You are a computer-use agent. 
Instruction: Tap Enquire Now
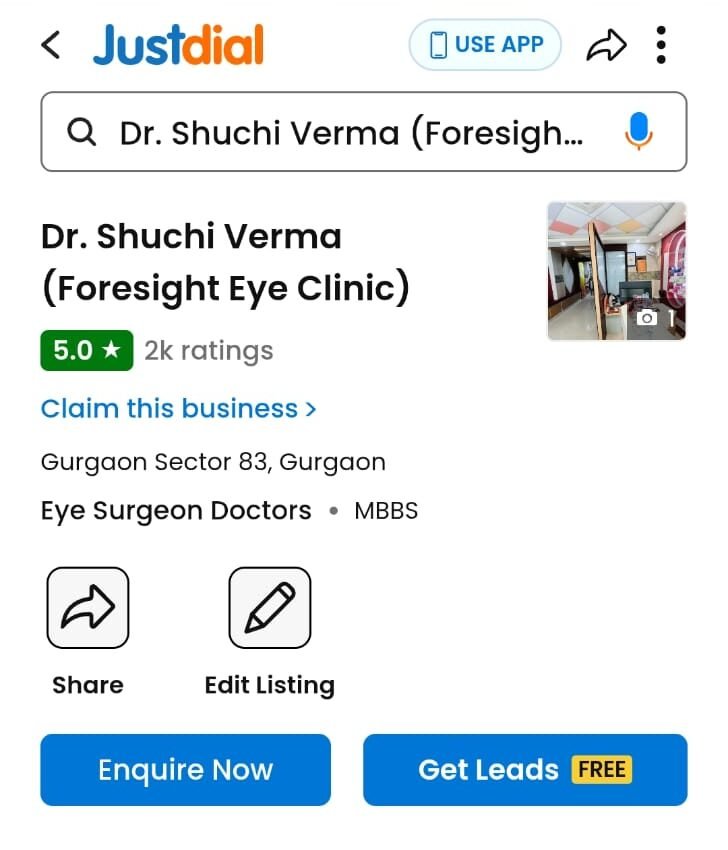tap(185, 770)
